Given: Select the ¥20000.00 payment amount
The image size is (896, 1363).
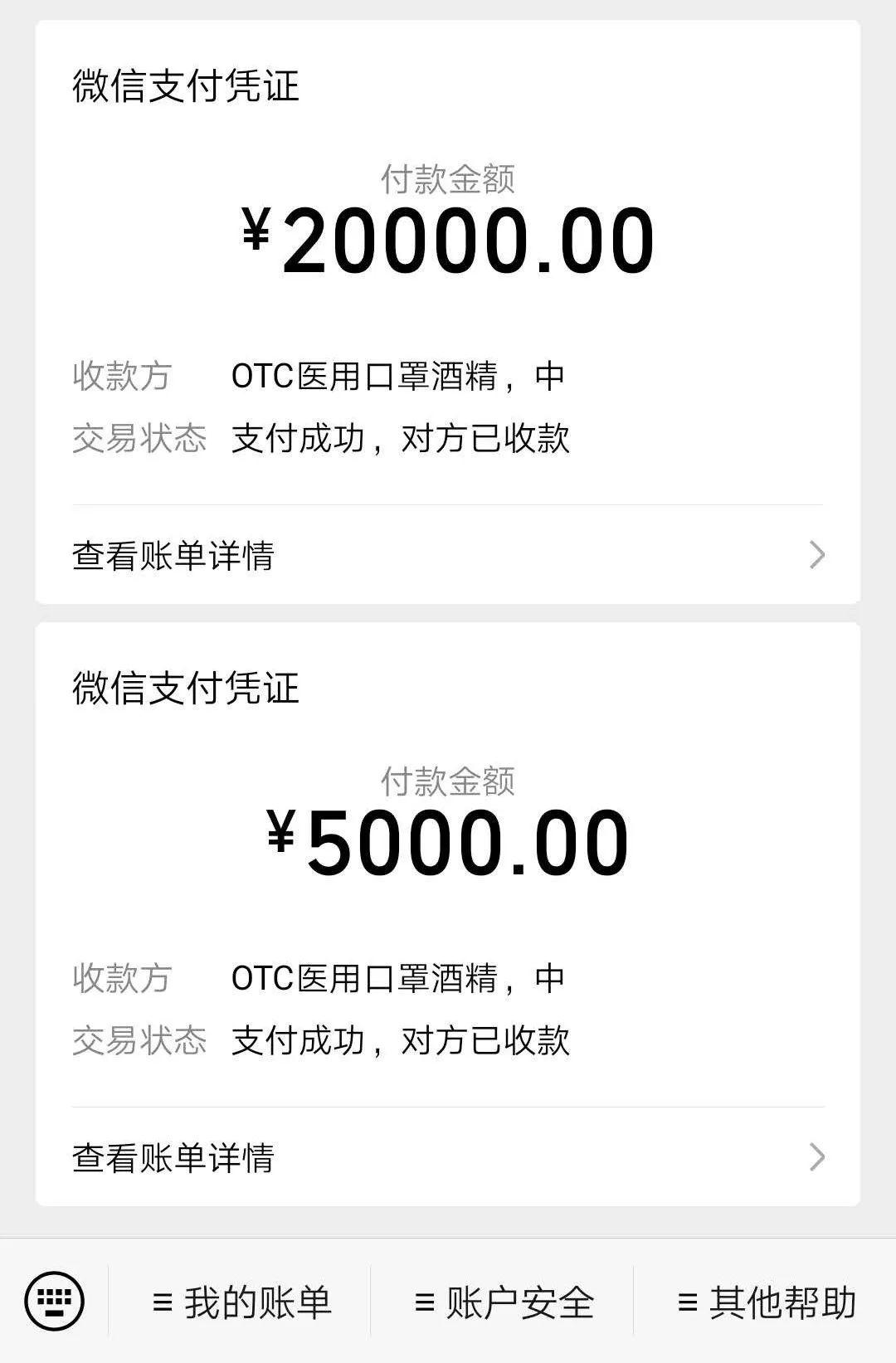Looking at the screenshot, I should [x=448, y=242].
